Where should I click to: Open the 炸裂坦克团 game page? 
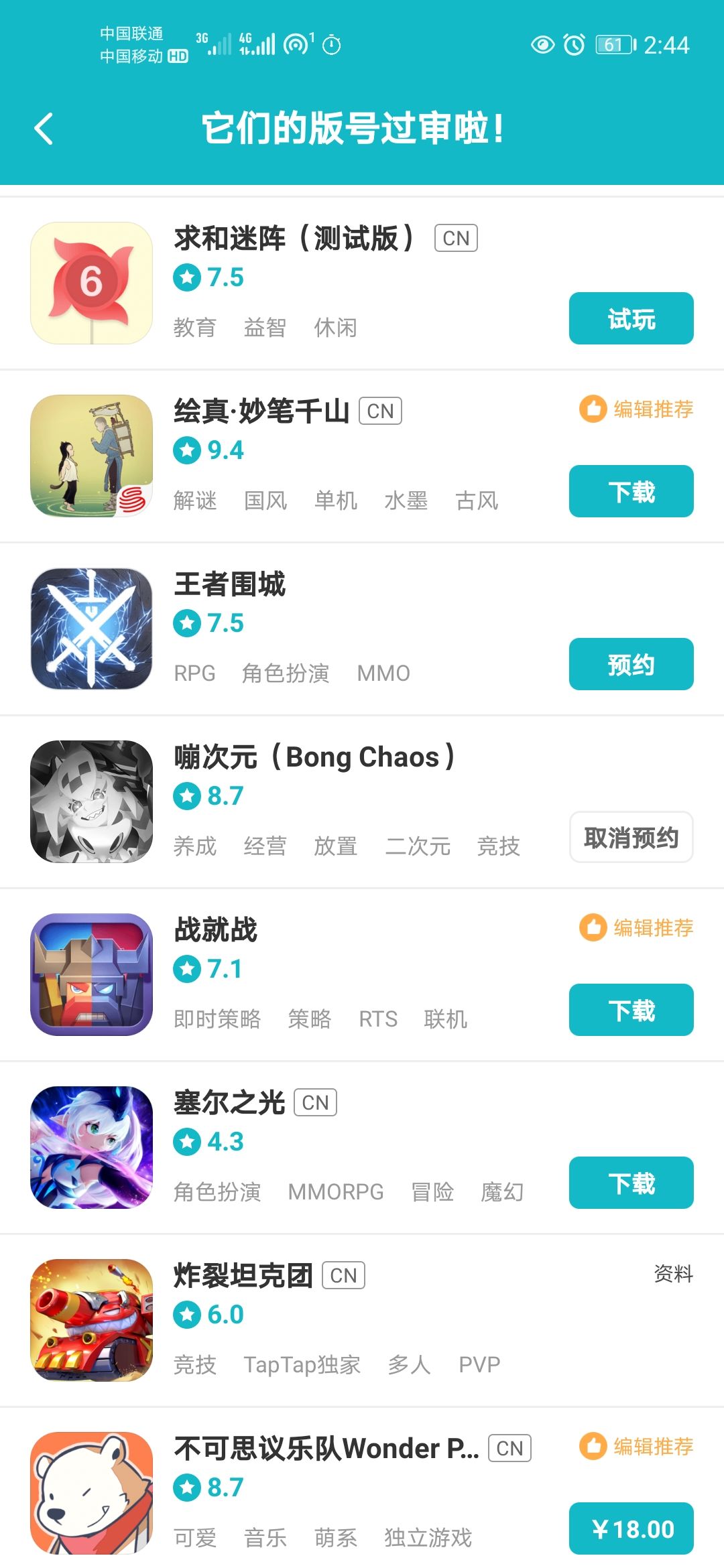tap(362, 1320)
